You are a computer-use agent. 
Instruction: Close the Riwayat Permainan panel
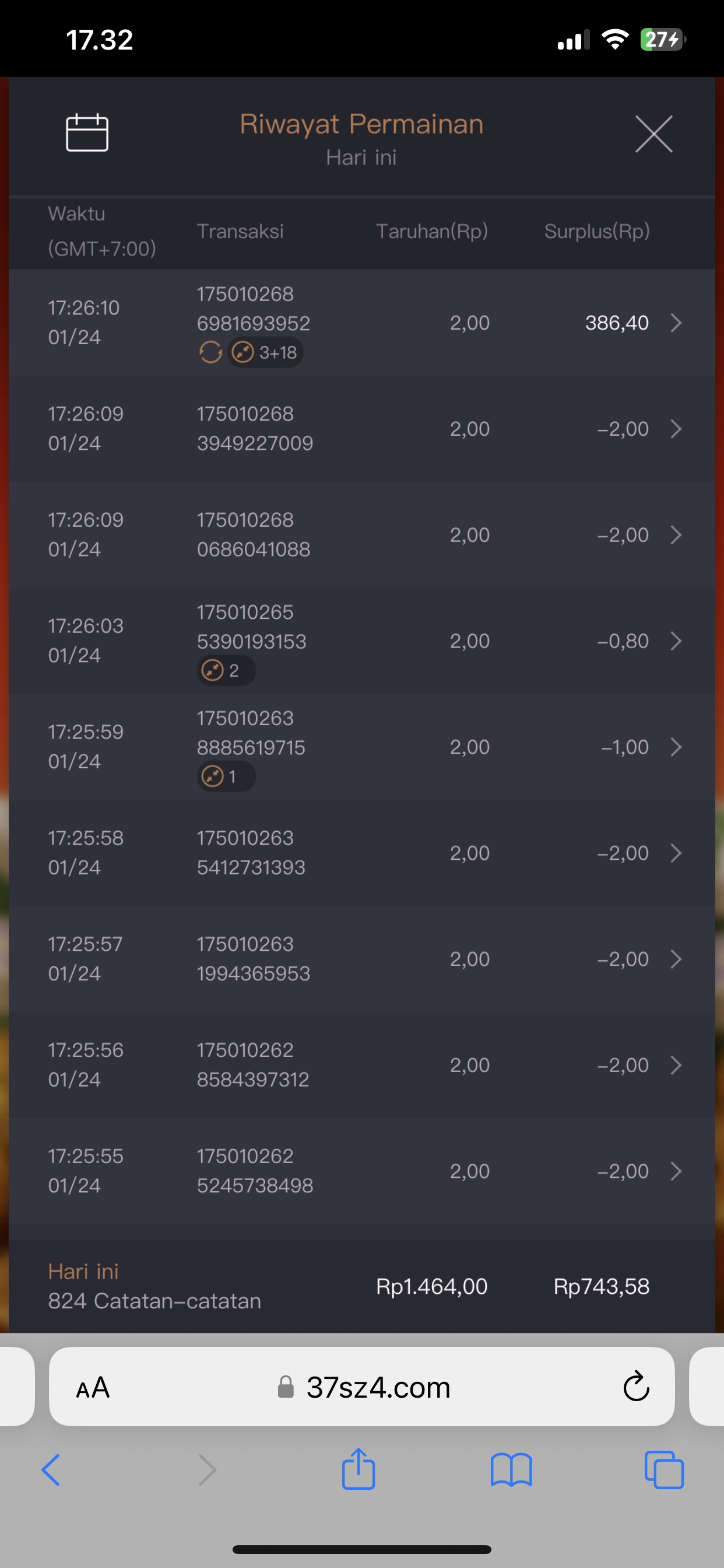pyautogui.click(x=653, y=134)
